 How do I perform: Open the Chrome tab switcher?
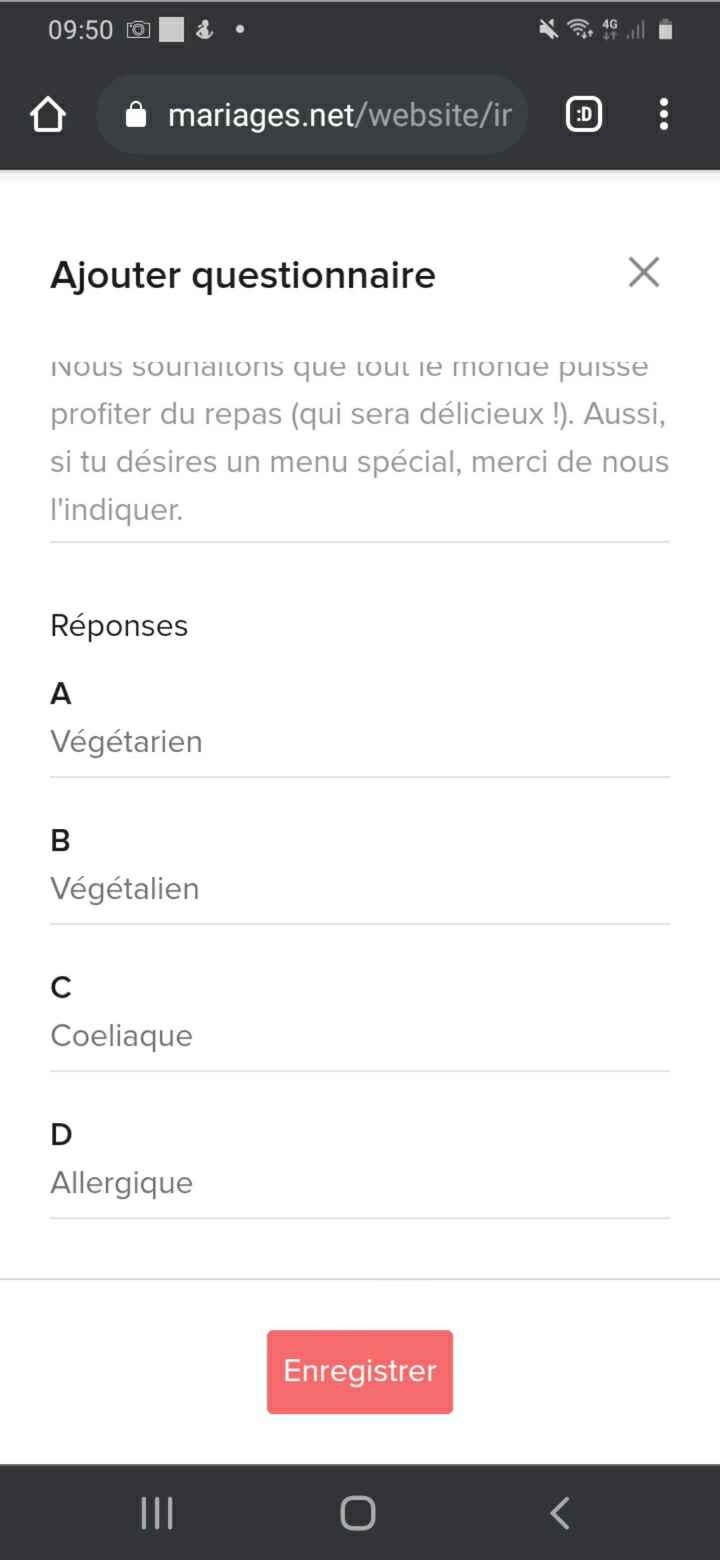582,114
